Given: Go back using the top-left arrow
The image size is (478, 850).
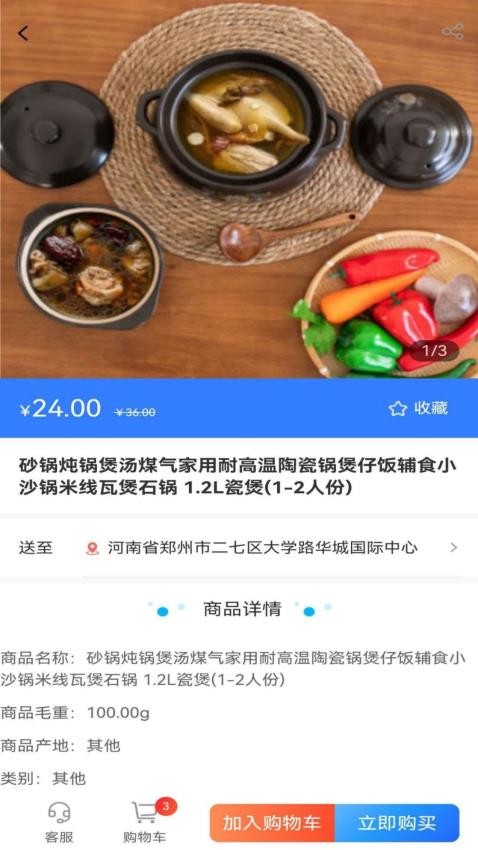Looking at the screenshot, I should coord(23,34).
